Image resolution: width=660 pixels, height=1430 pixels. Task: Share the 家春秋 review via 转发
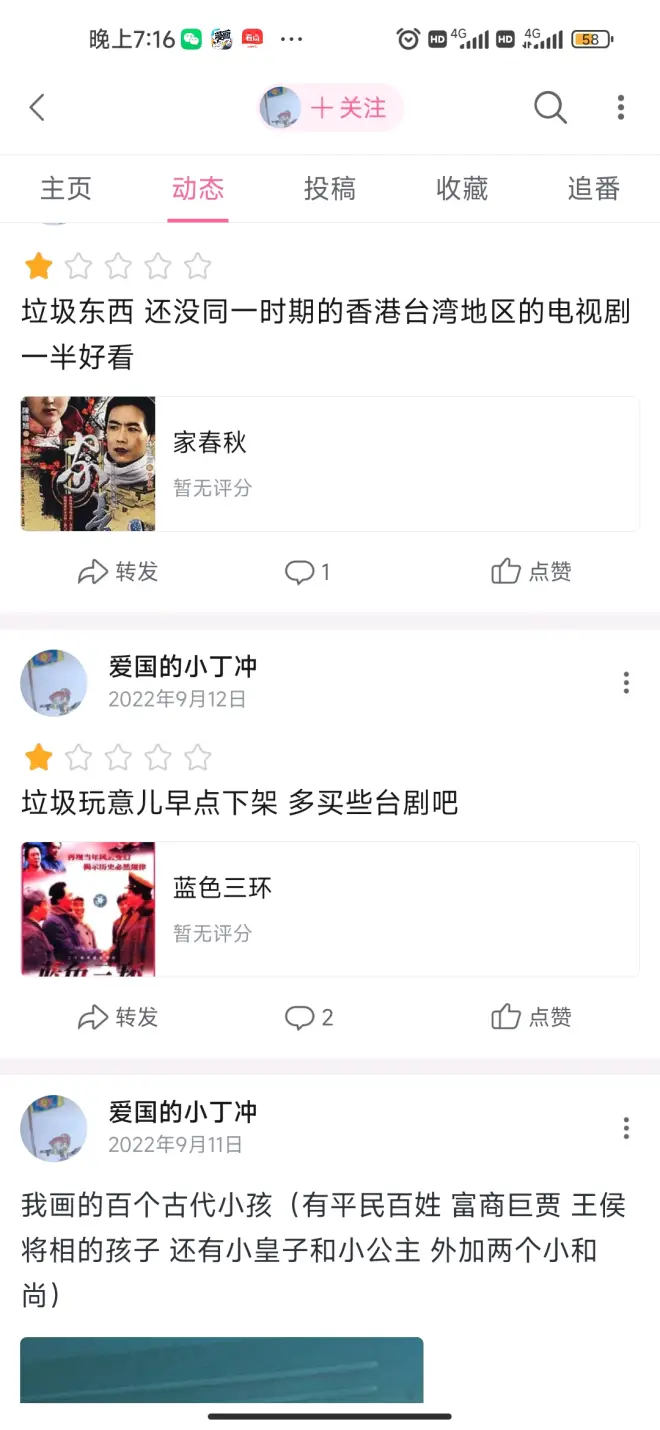[118, 572]
